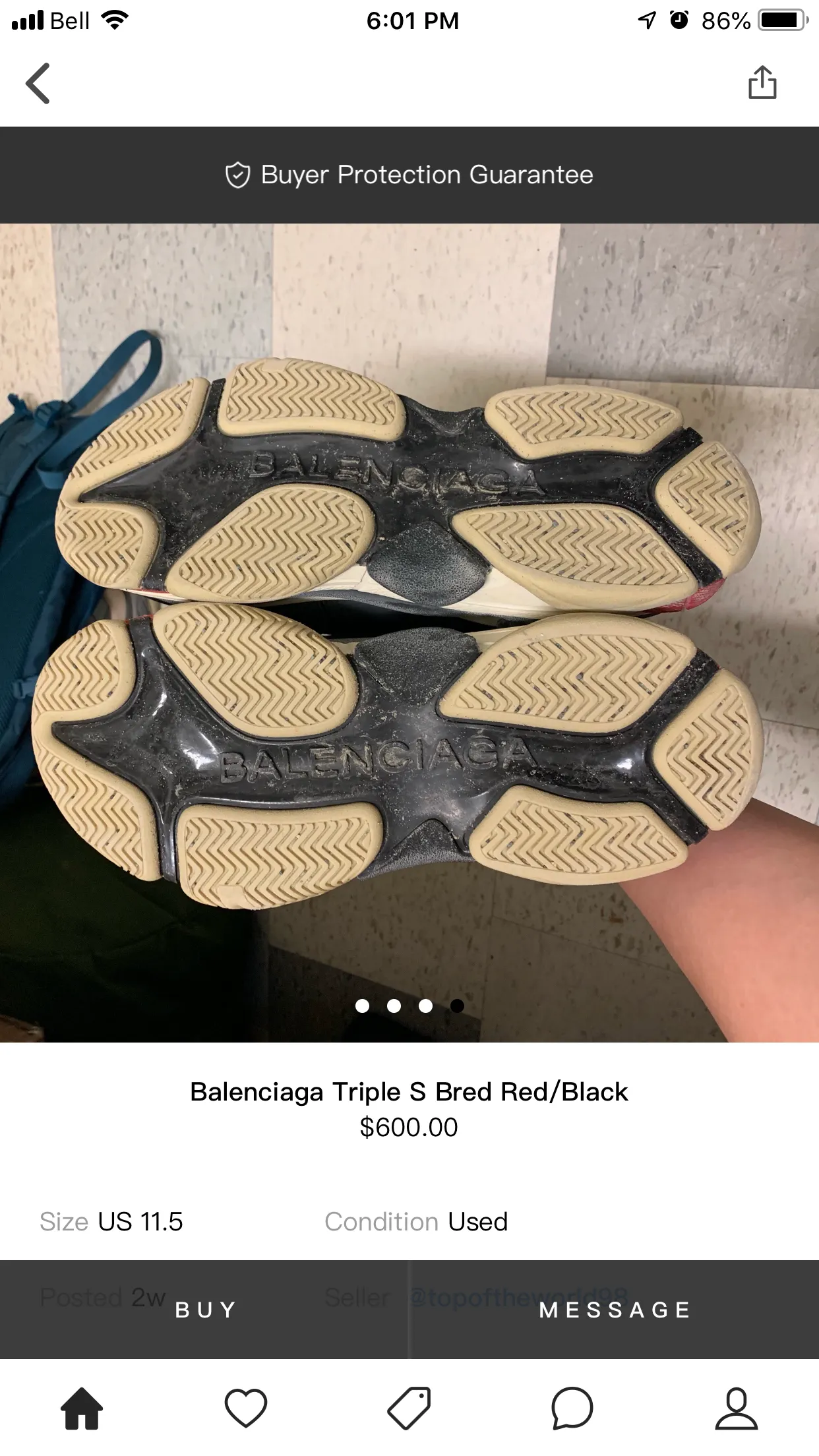Open the favorites heart tab
The image size is (819, 1456).
point(245,1408)
